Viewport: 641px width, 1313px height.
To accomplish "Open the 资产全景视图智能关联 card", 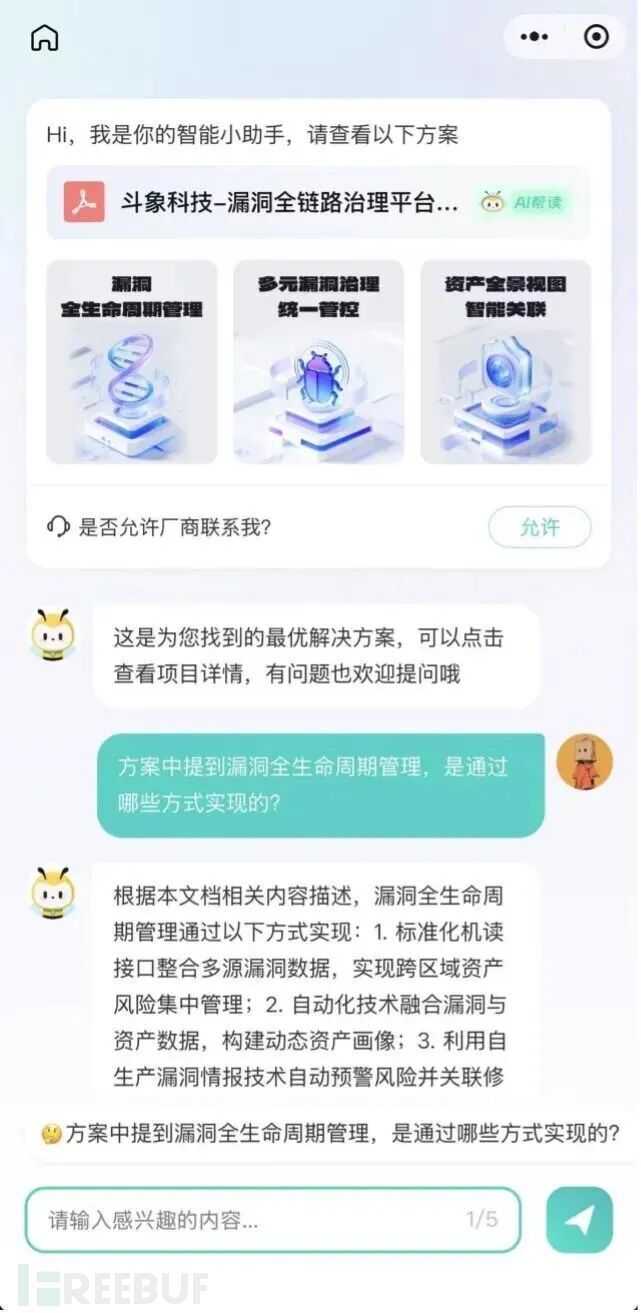I will (505, 362).
